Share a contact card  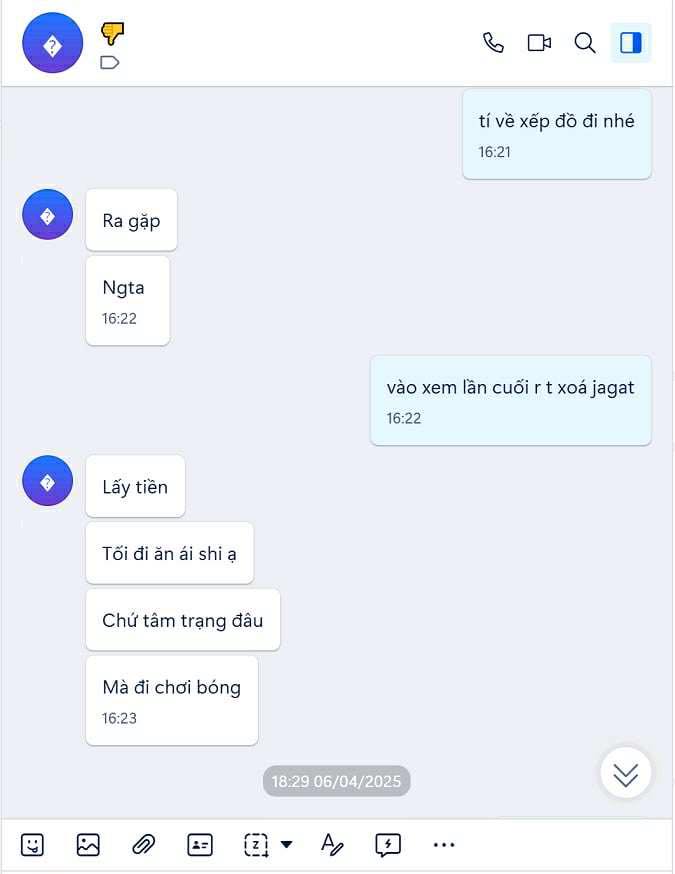[200, 845]
